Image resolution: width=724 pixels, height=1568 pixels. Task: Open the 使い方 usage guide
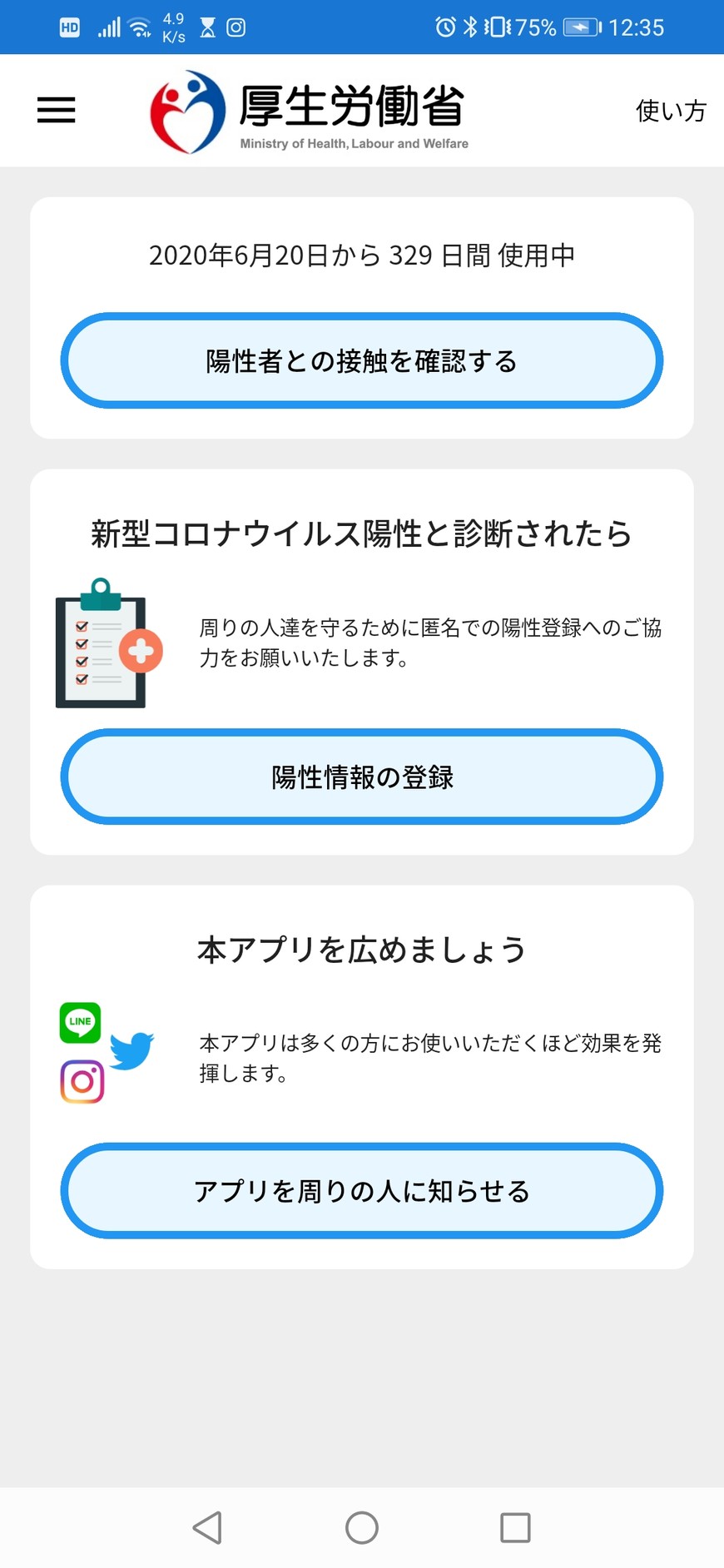click(x=671, y=111)
